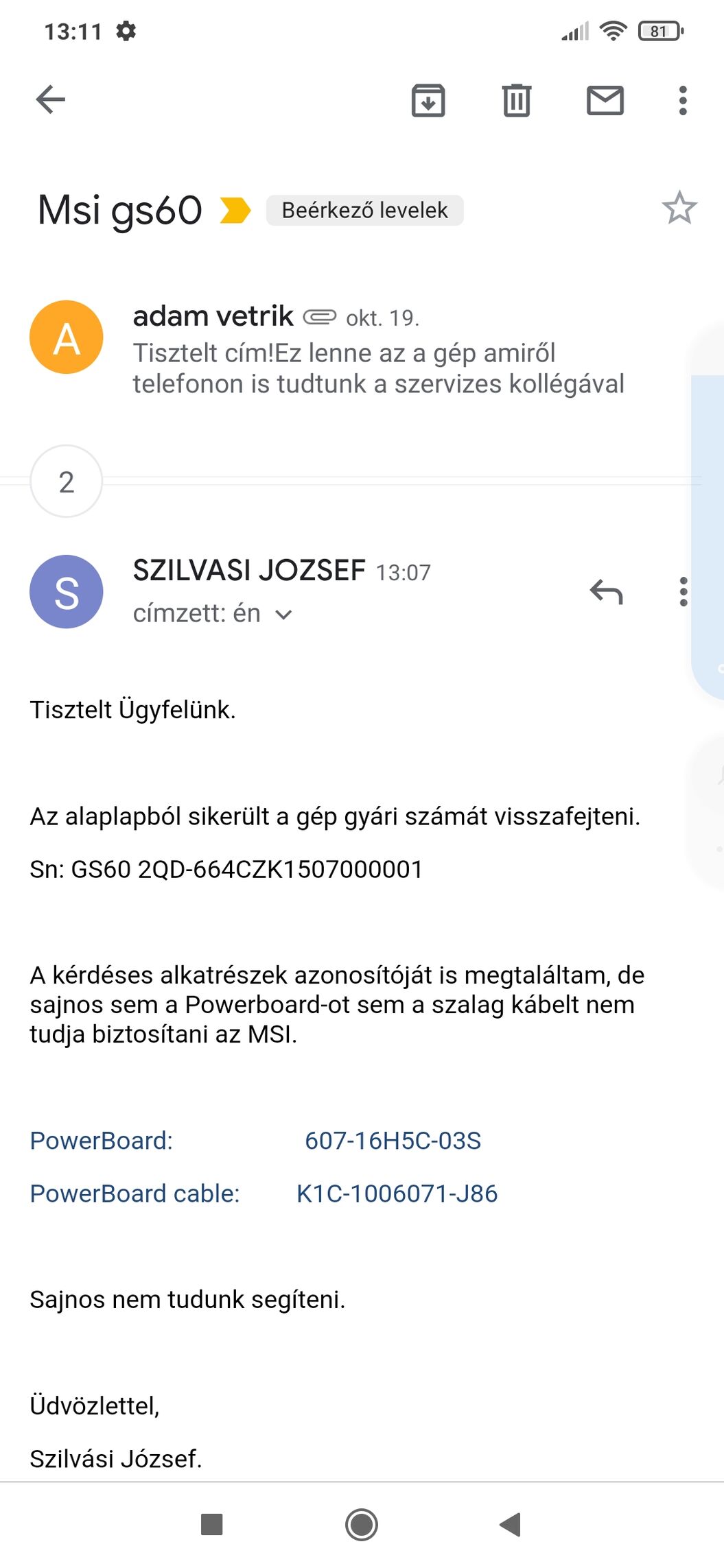Tap the Beérkező levelek label chip

click(364, 210)
